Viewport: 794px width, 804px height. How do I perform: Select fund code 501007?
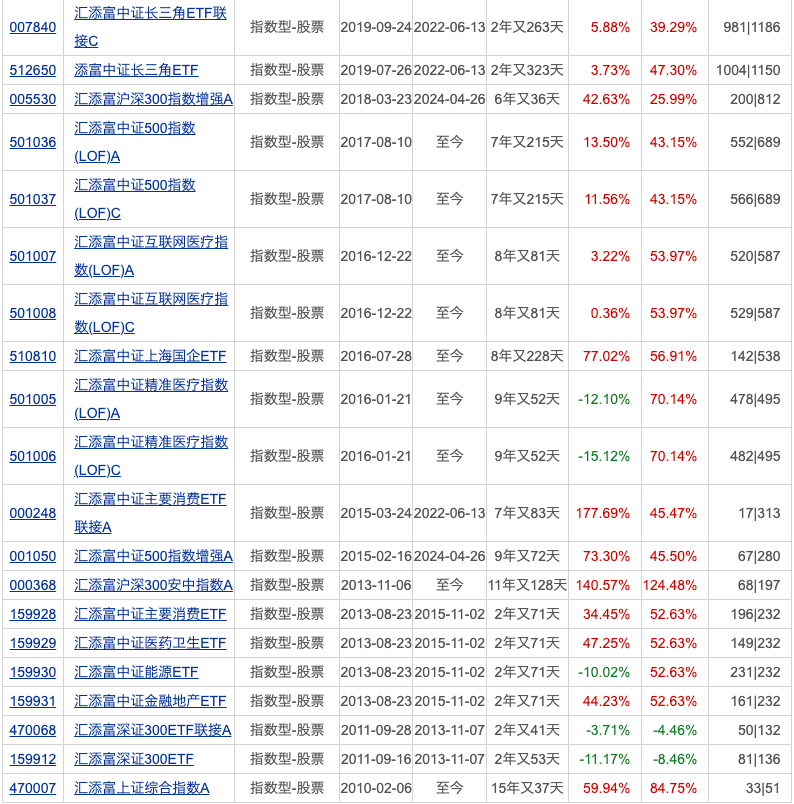[32, 256]
